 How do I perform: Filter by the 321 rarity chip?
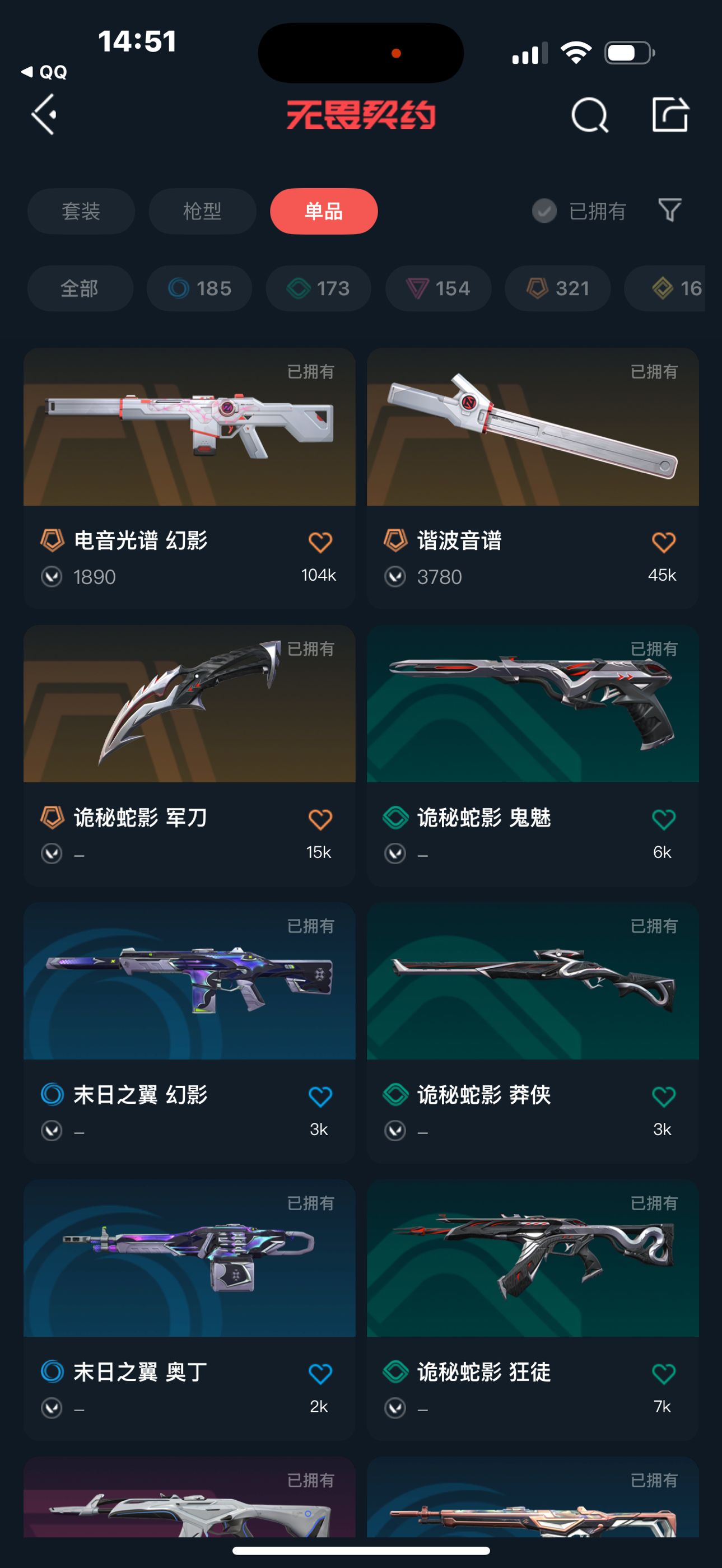557,288
